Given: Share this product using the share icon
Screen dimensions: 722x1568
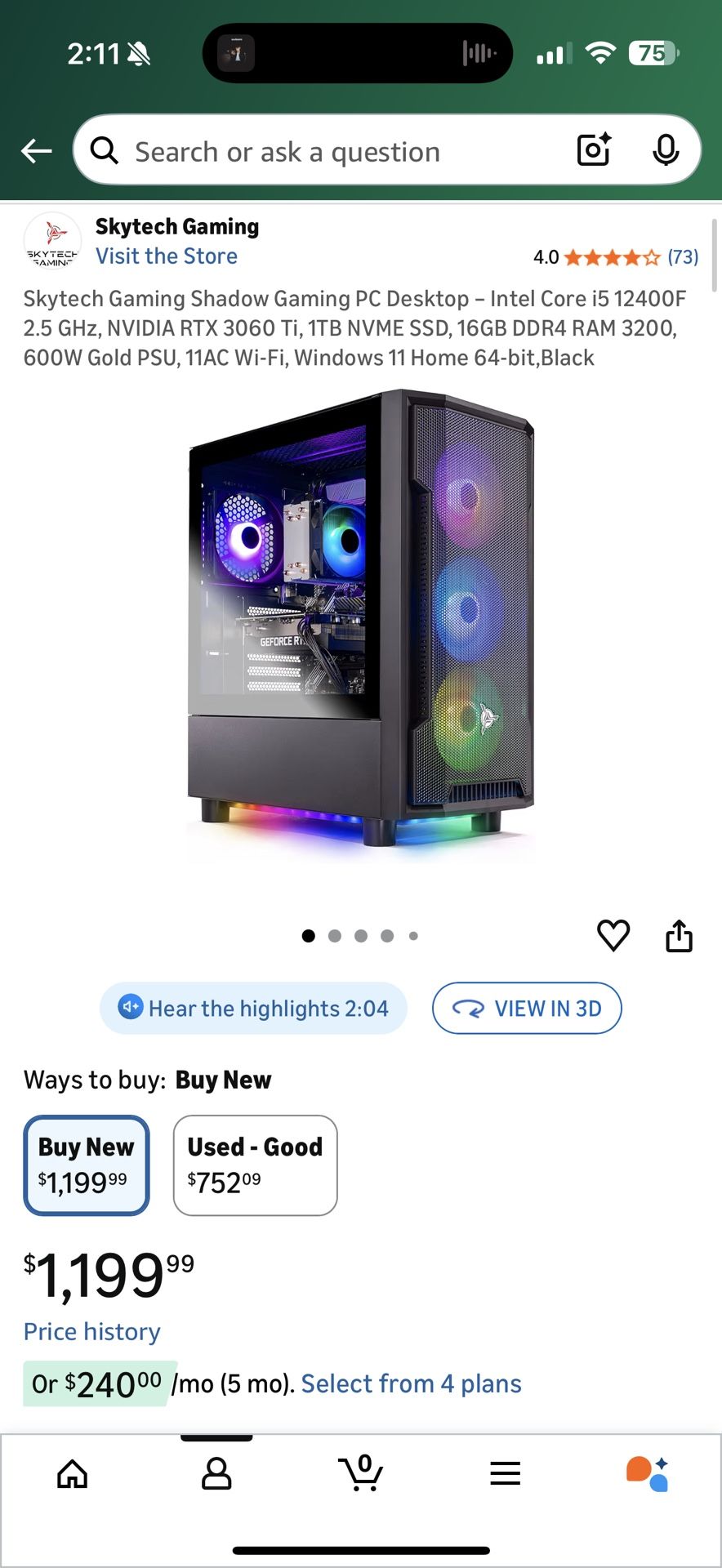Looking at the screenshot, I should [x=680, y=935].
